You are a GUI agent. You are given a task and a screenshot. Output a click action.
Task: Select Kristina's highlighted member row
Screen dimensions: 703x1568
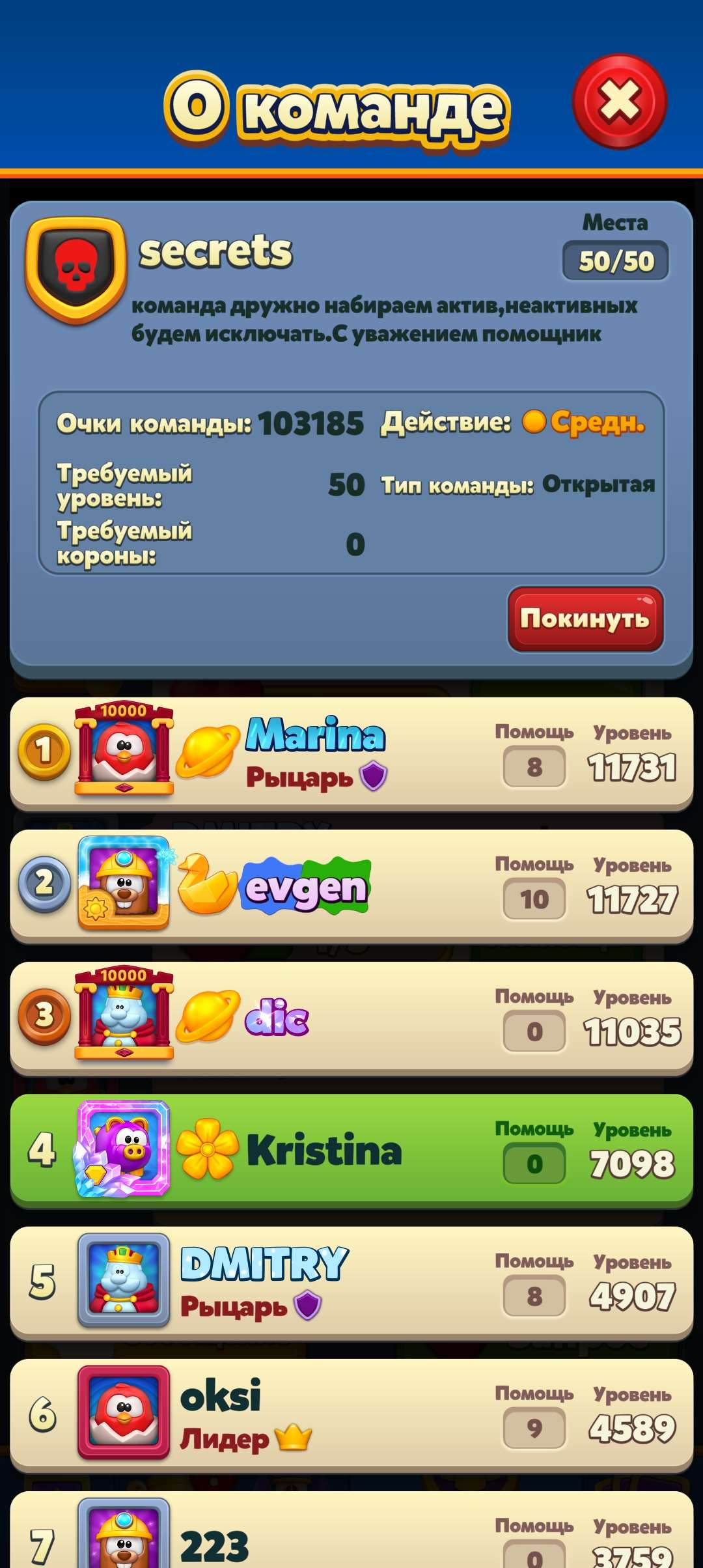351,1150
